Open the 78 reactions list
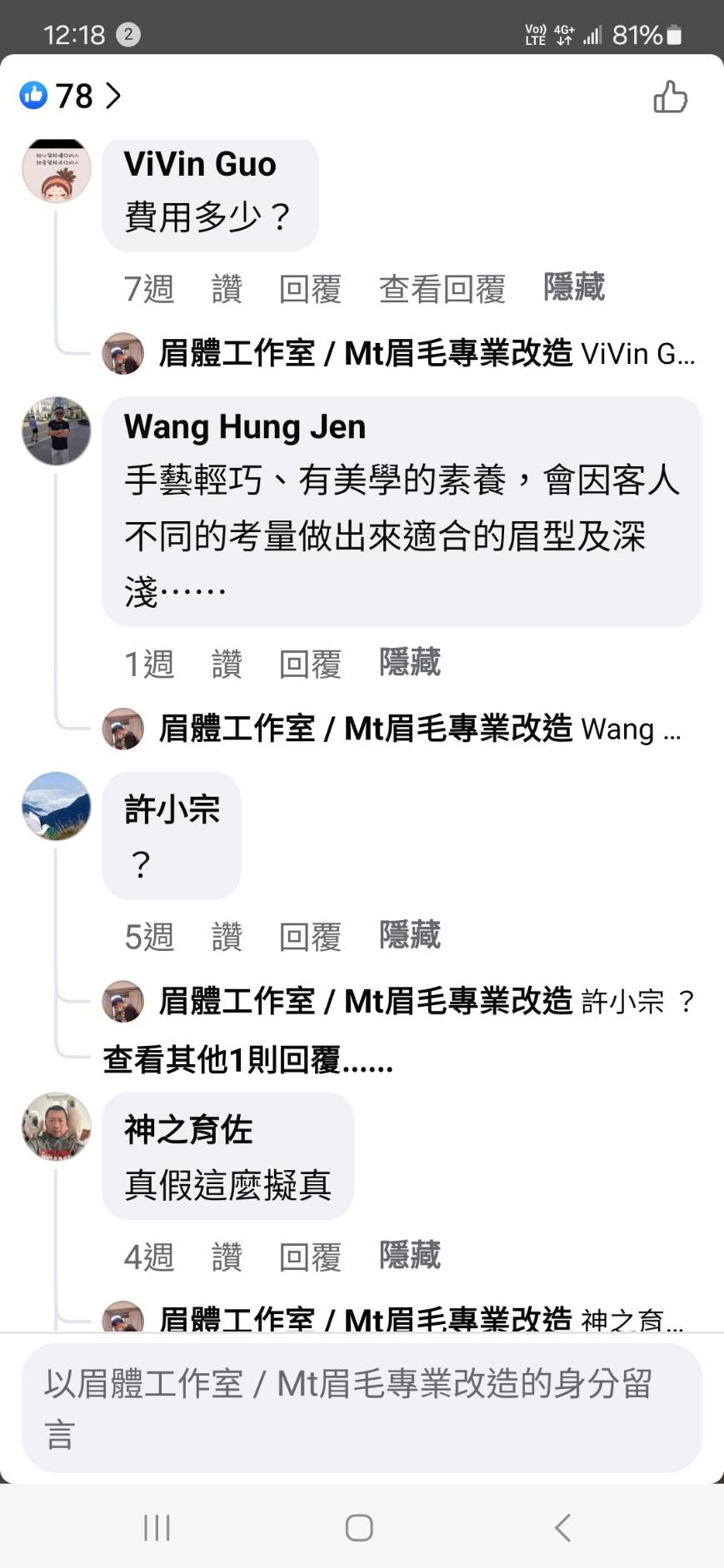 tap(72, 97)
